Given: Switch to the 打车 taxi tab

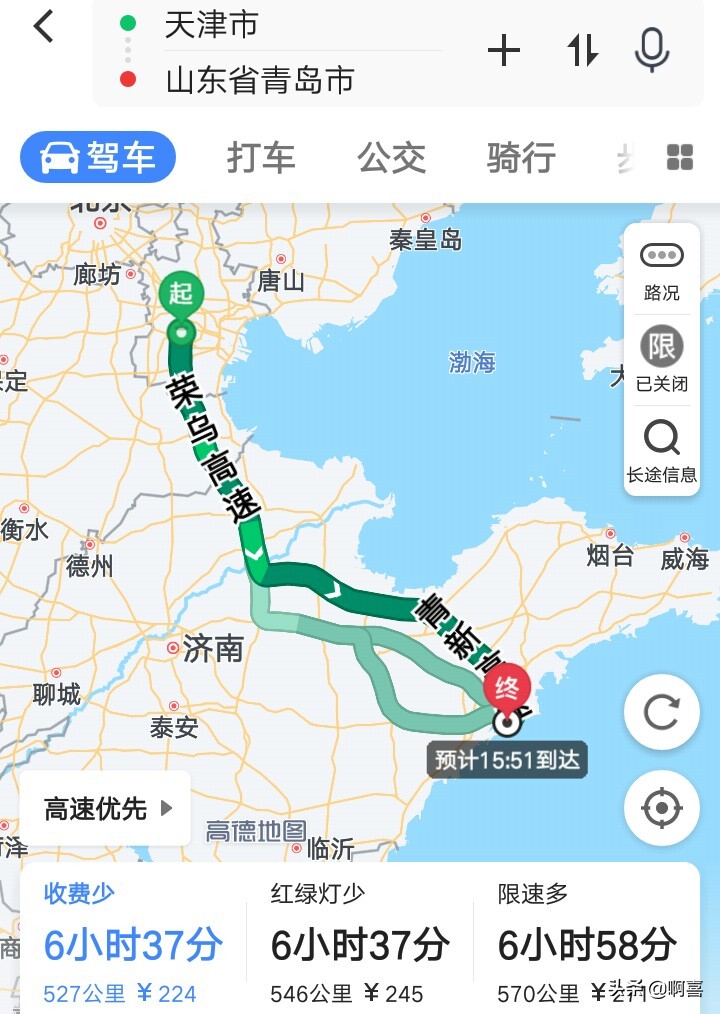Looking at the screenshot, I should (261, 158).
